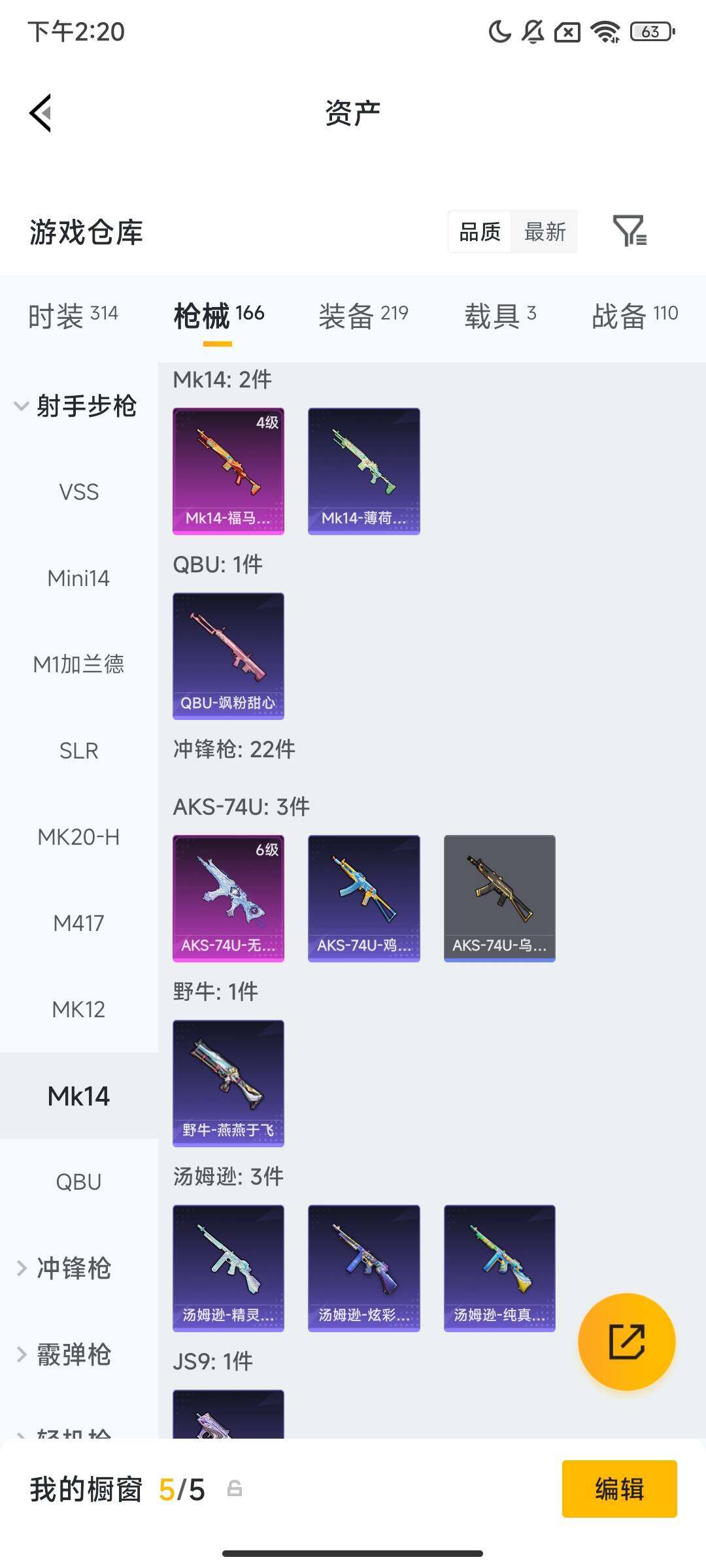The height and width of the screenshot is (1568, 706).
Task: Tap 编辑 to edit my showcase
Action: tap(619, 1489)
